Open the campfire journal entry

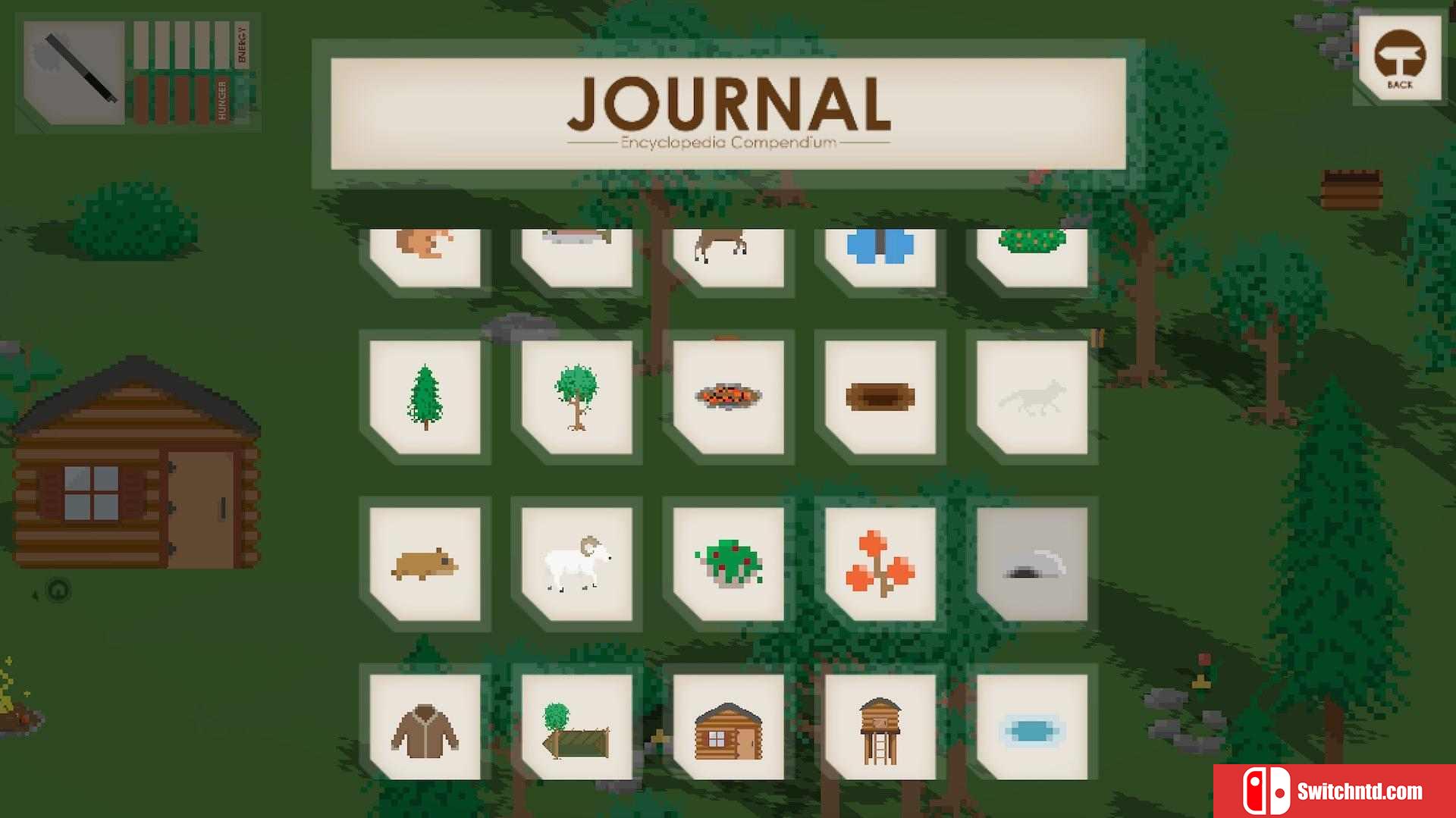pyautogui.click(x=728, y=397)
